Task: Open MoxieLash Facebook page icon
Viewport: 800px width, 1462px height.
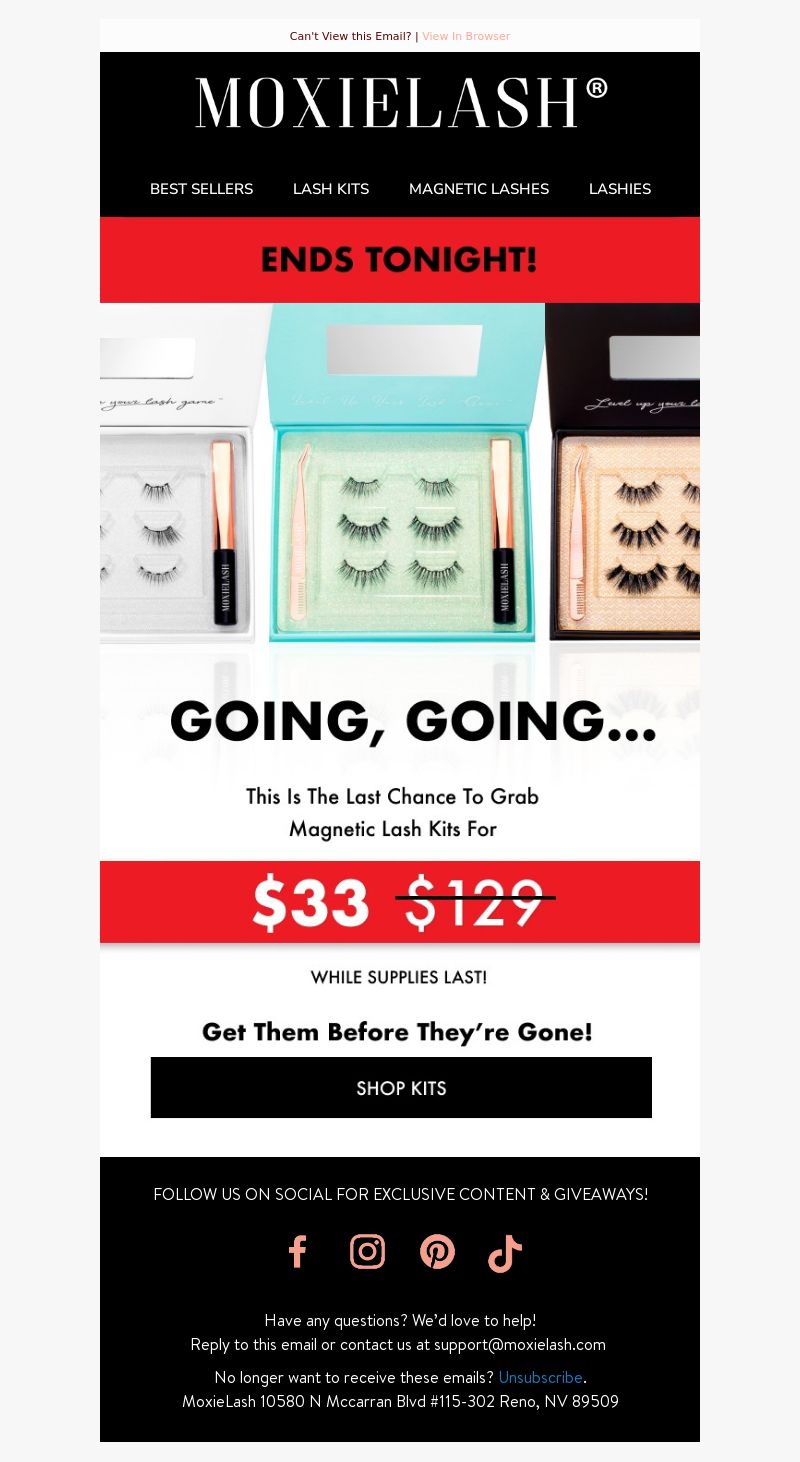Action: coord(297,1252)
